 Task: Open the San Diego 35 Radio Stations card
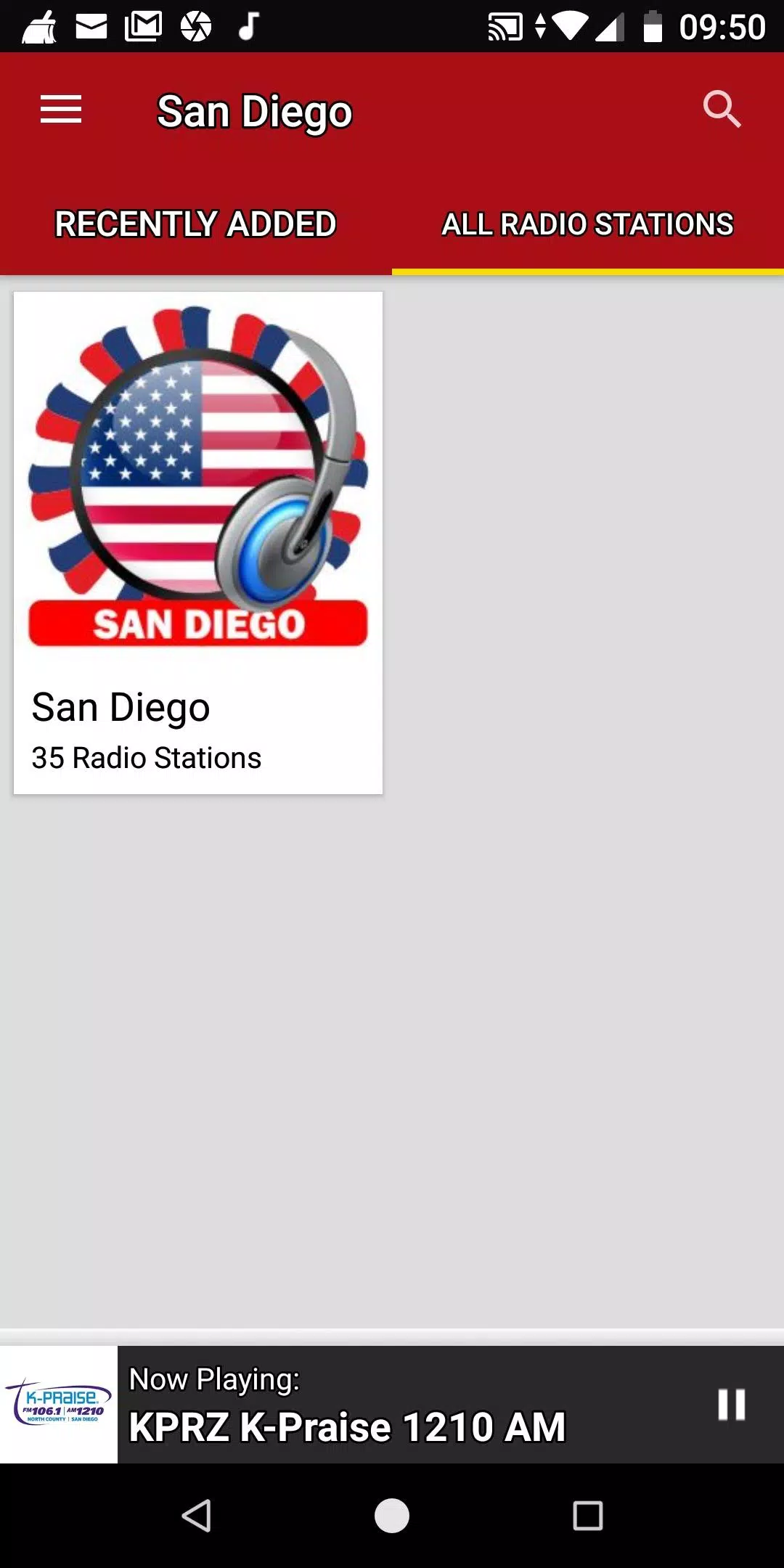pyautogui.click(x=198, y=543)
